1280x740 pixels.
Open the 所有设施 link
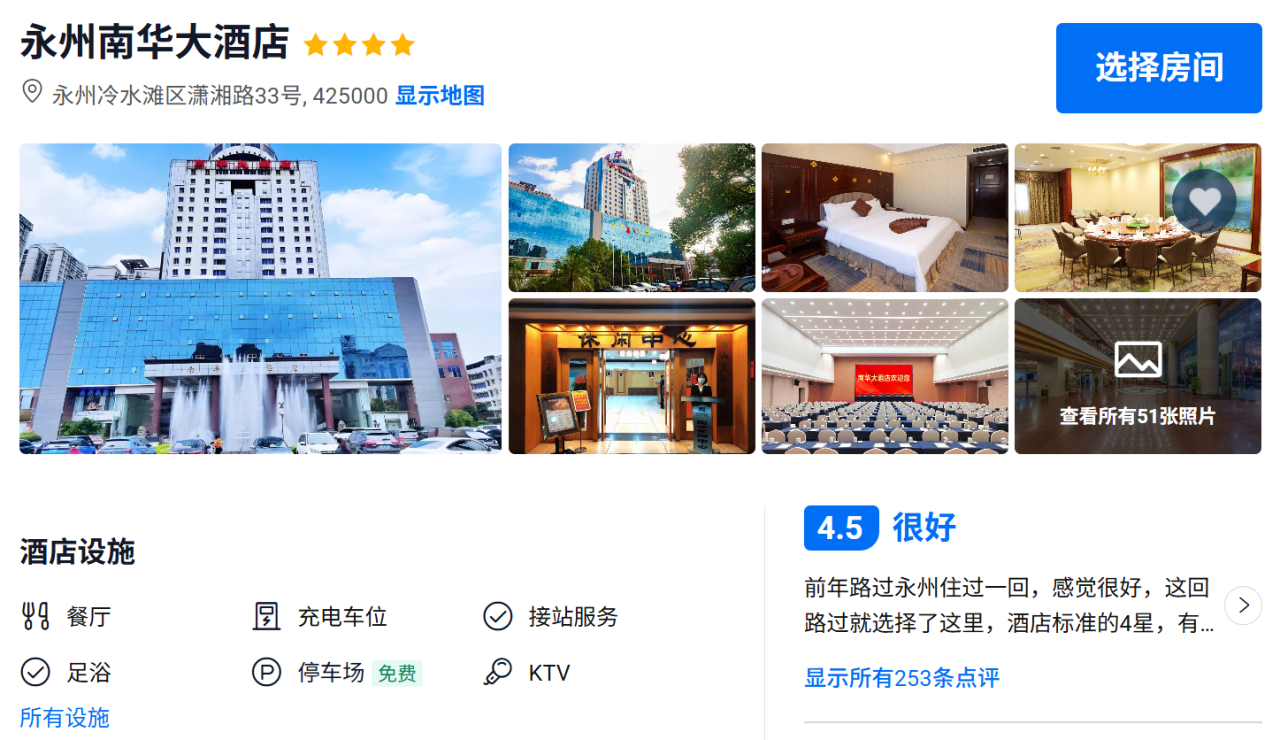65,718
